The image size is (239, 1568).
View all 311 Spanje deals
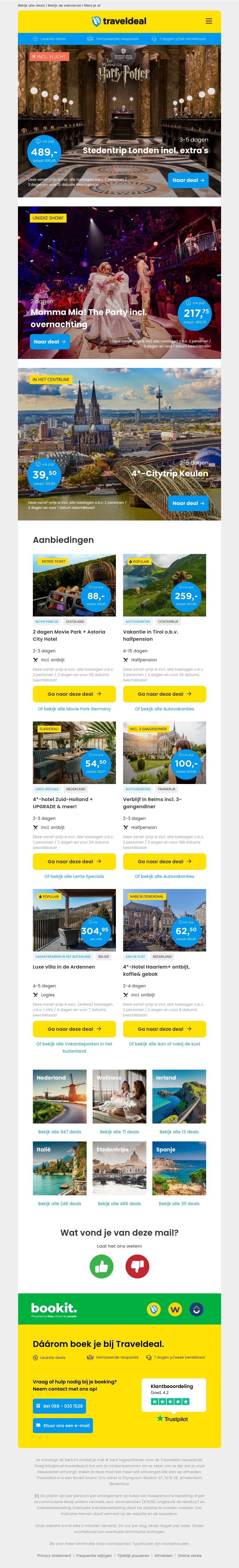click(x=179, y=1203)
